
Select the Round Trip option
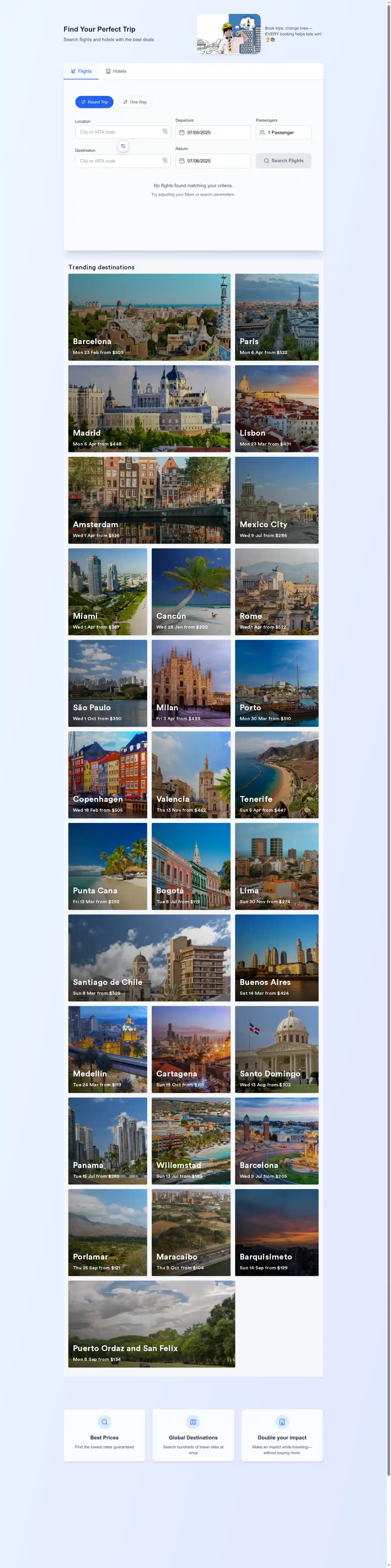[x=94, y=102]
